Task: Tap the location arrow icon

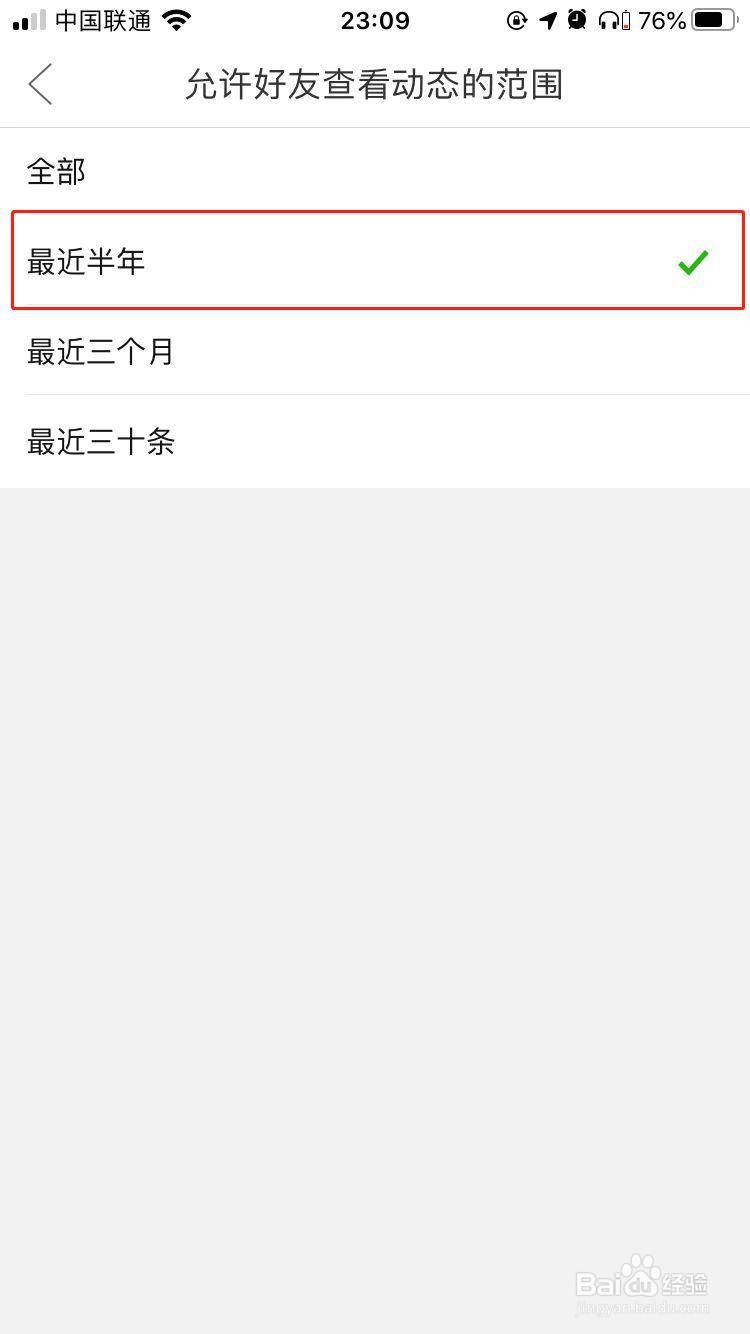Action: click(548, 20)
